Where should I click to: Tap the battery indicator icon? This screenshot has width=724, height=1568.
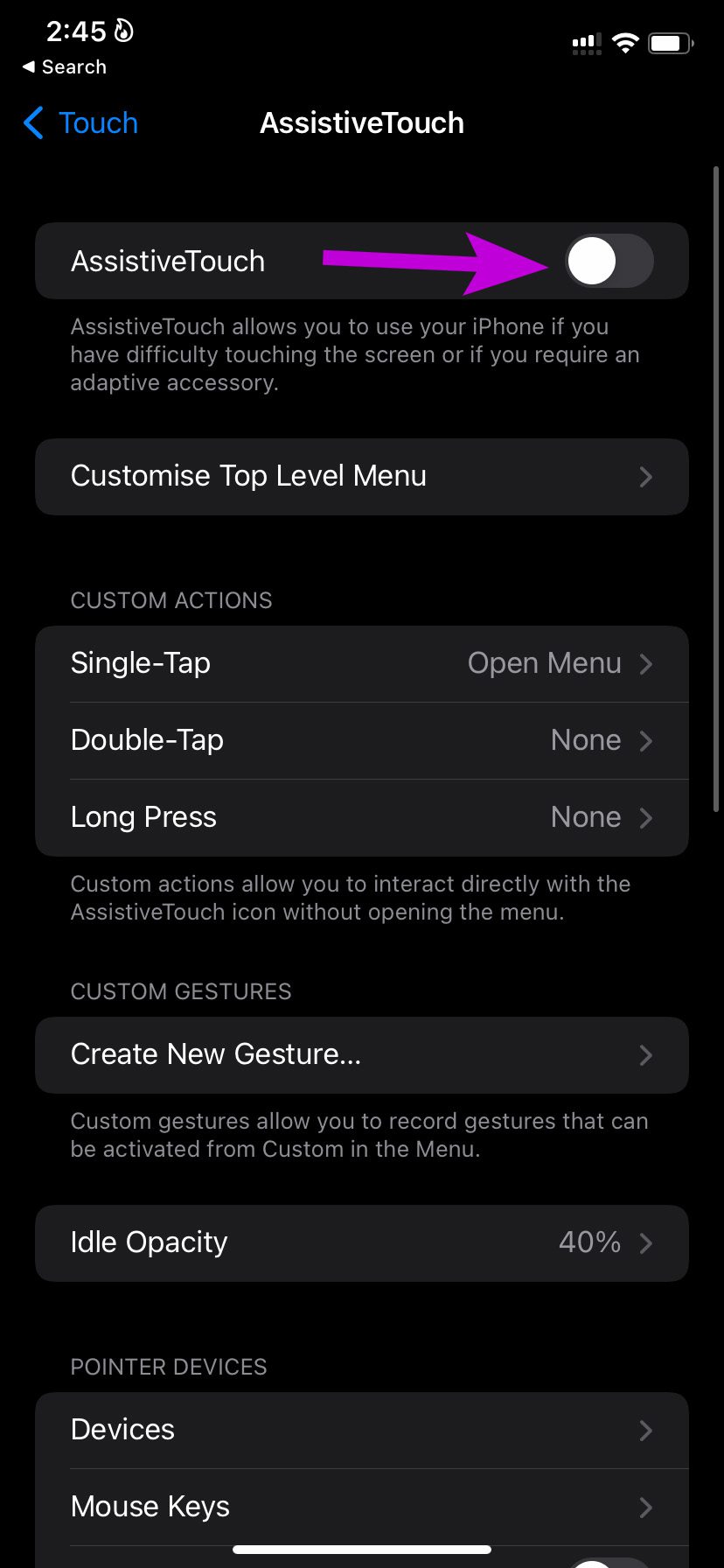pyautogui.click(x=670, y=42)
